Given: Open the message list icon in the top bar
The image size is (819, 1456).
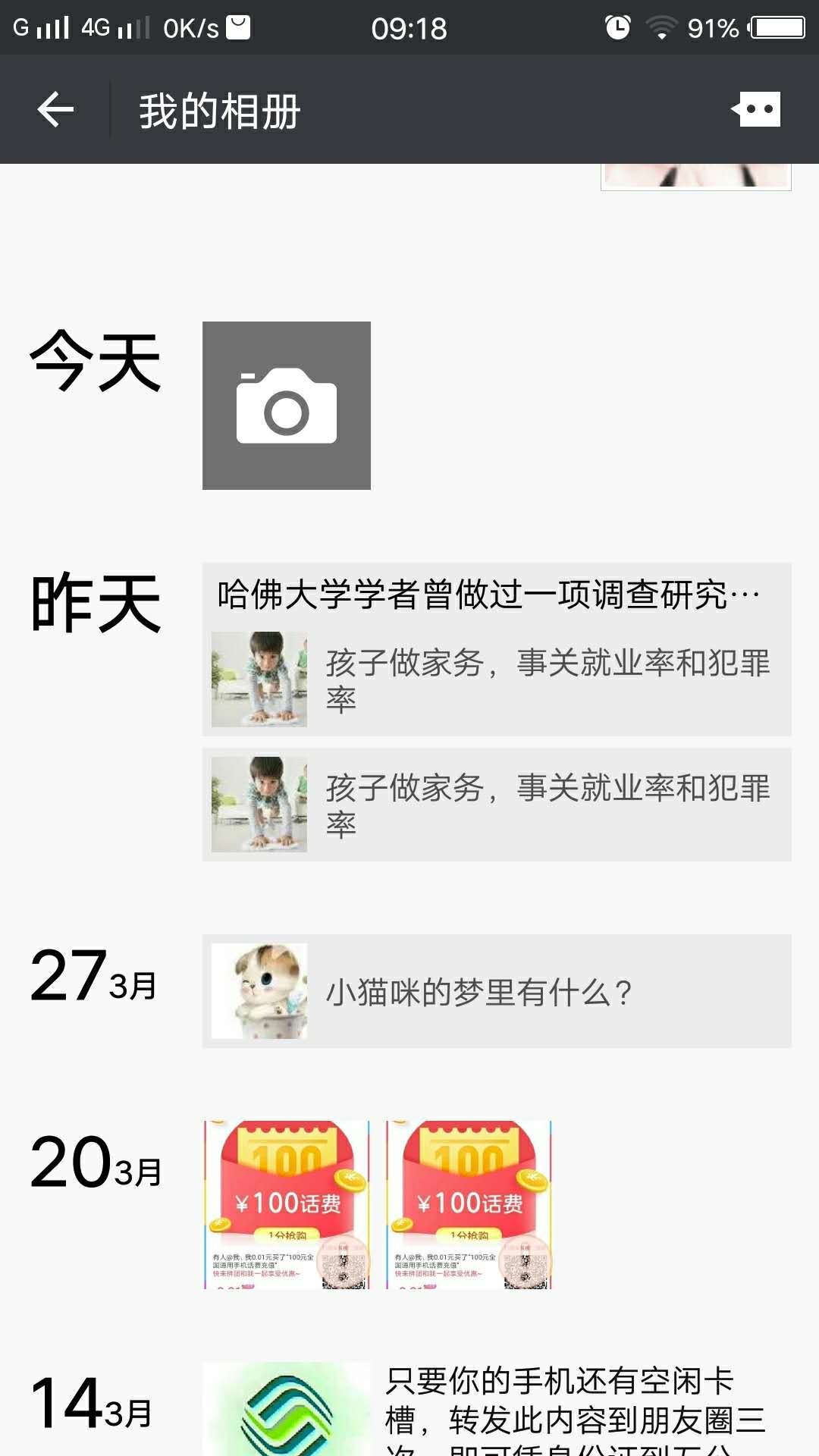Looking at the screenshot, I should click(756, 111).
